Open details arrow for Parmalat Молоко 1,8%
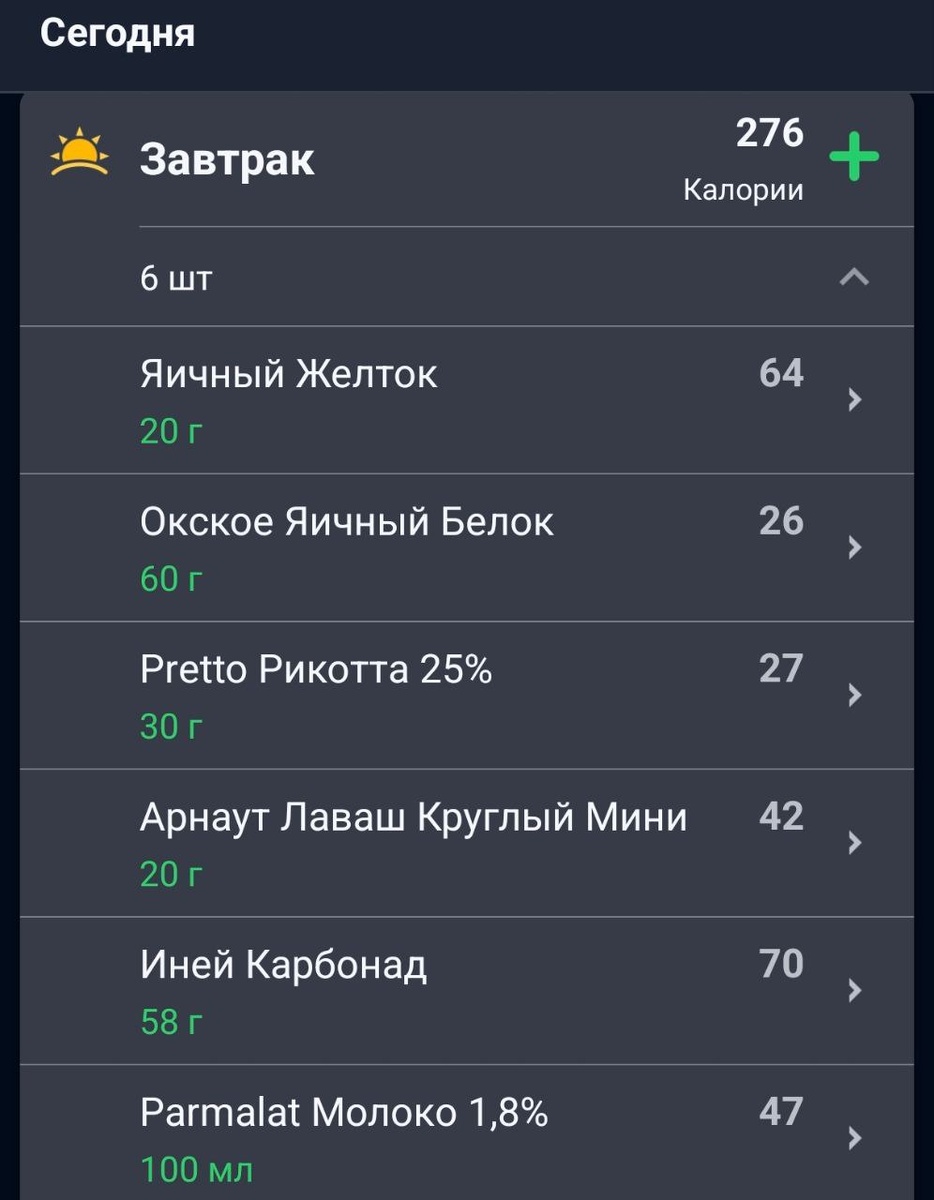Image resolution: width=934 pixels, height=1200 pixels. (855, 1139)
